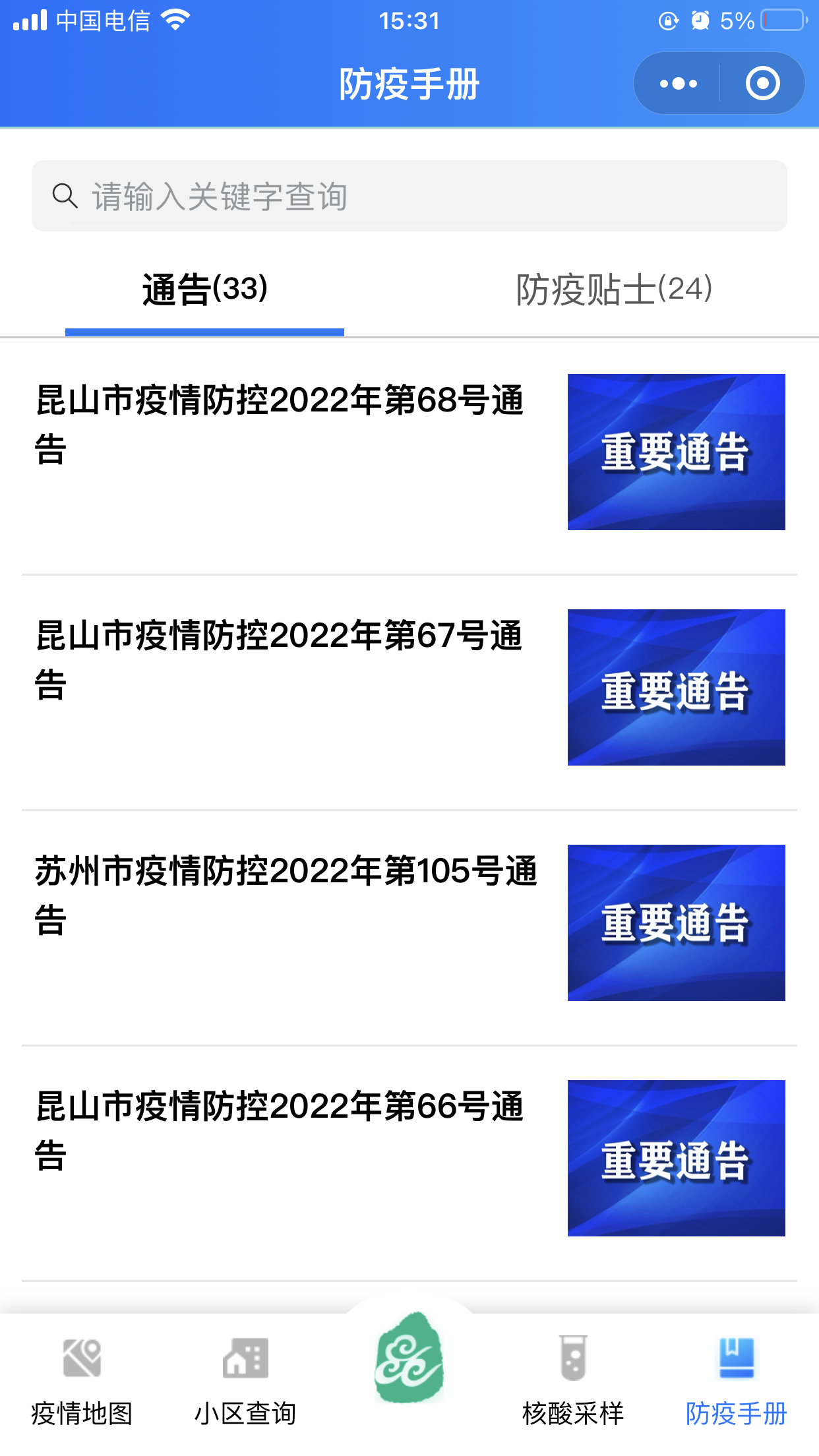Image resolution: width=819 pixels, height=1456 pixels.
Task: Tap the keyword search field
Action: click(409, 196)
